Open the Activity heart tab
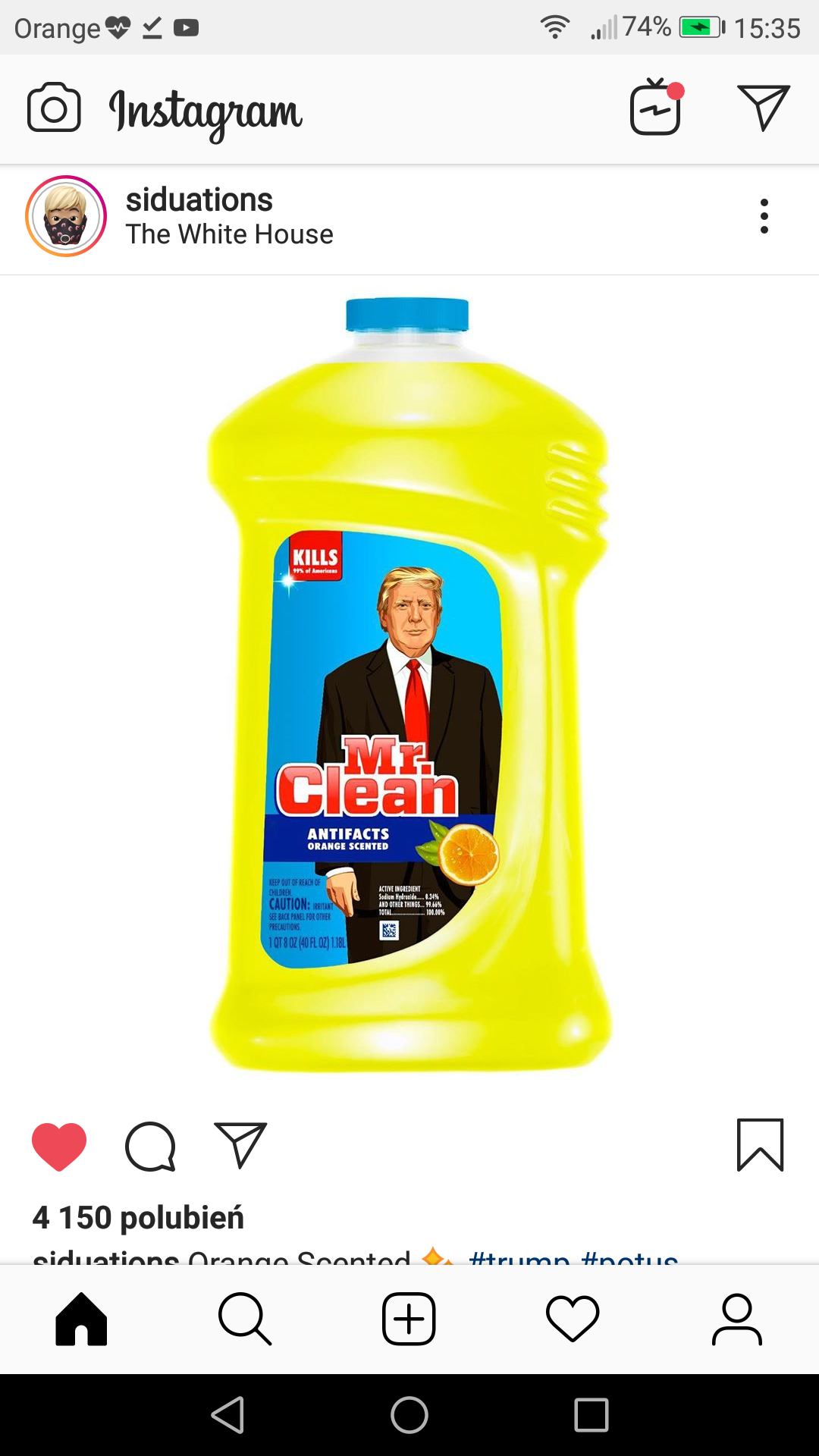819x1456 pixels. click(x=573, y=1319)
